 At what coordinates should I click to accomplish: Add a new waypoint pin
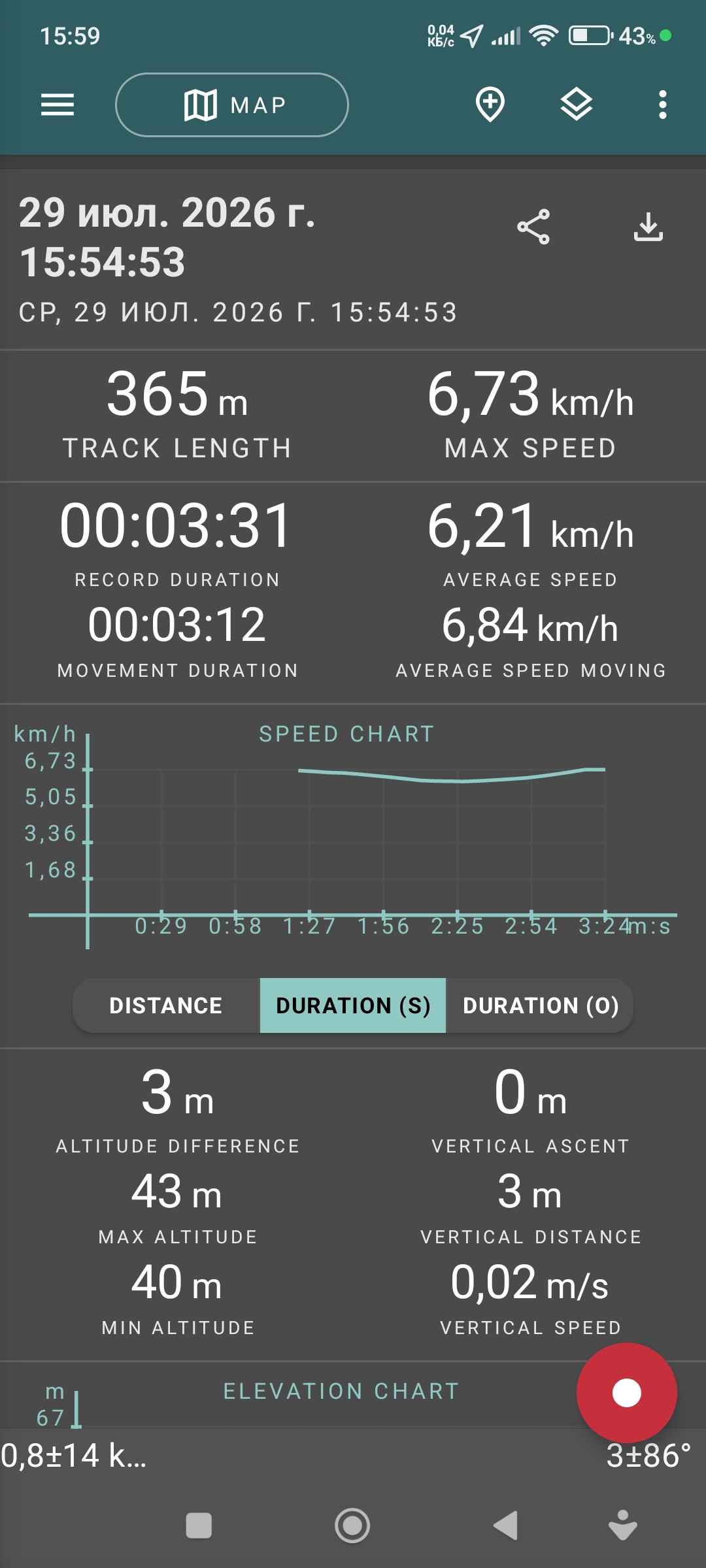[490, 105]
